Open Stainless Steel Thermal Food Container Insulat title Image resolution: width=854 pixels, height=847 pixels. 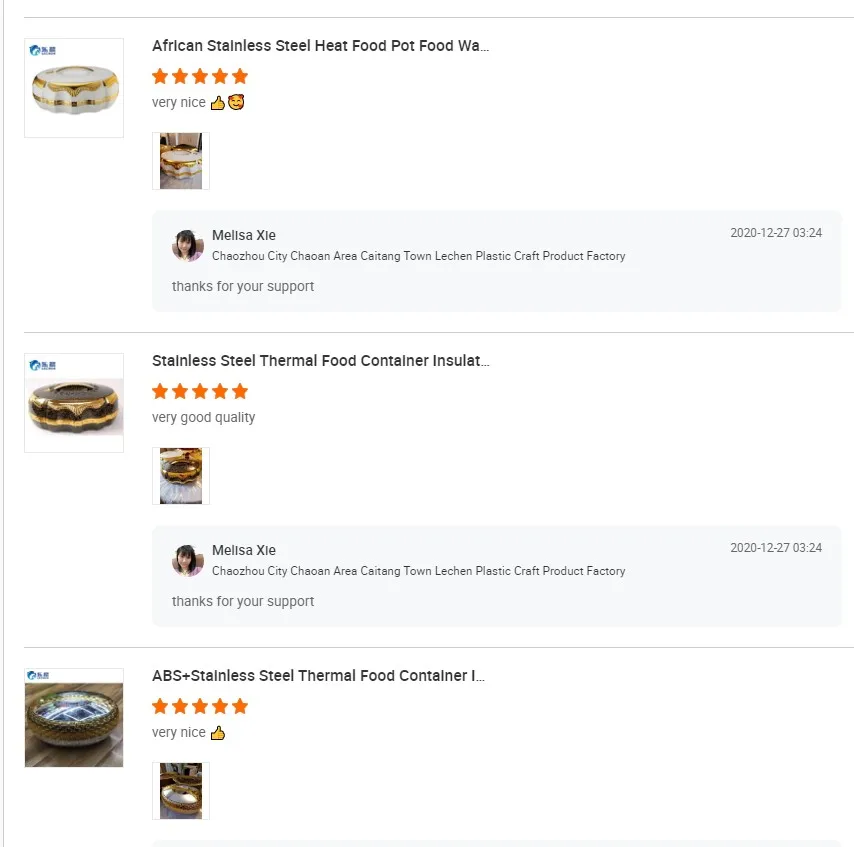[x=320, y=361]
